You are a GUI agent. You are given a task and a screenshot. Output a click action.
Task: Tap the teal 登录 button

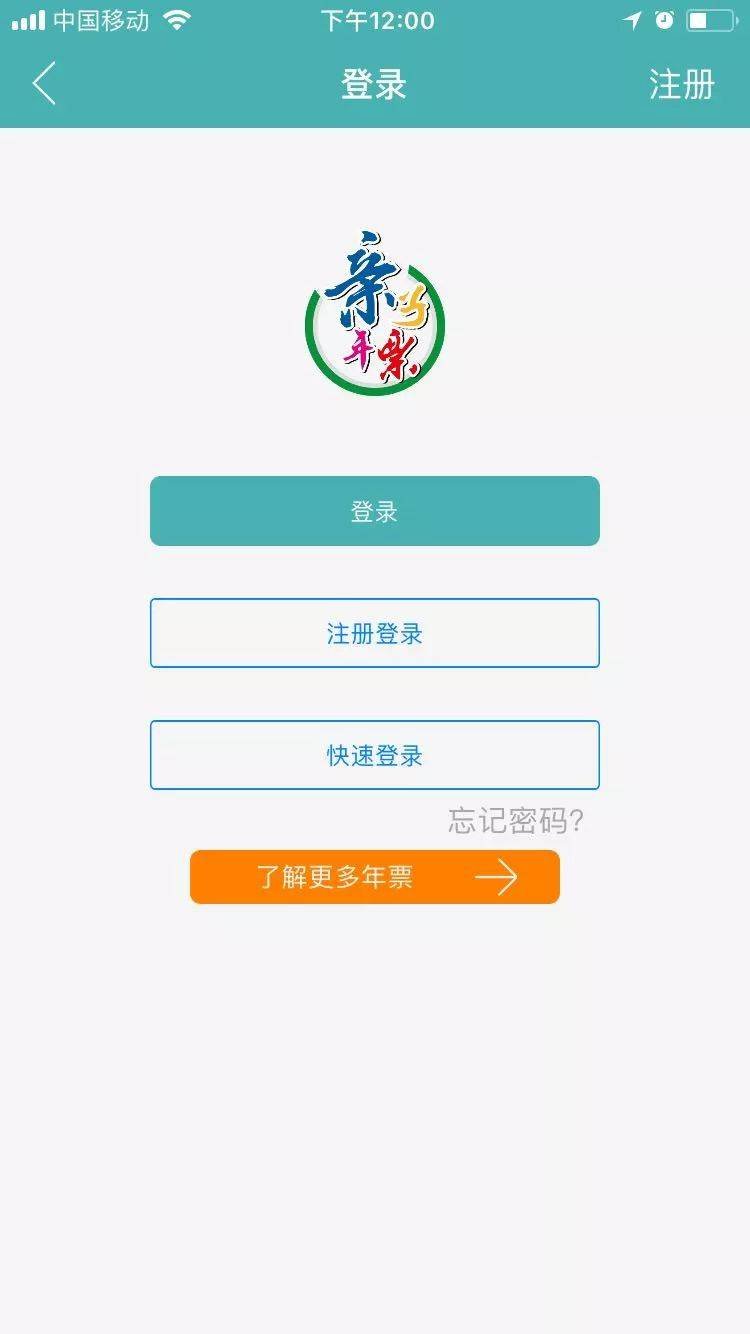coord(375,511)
